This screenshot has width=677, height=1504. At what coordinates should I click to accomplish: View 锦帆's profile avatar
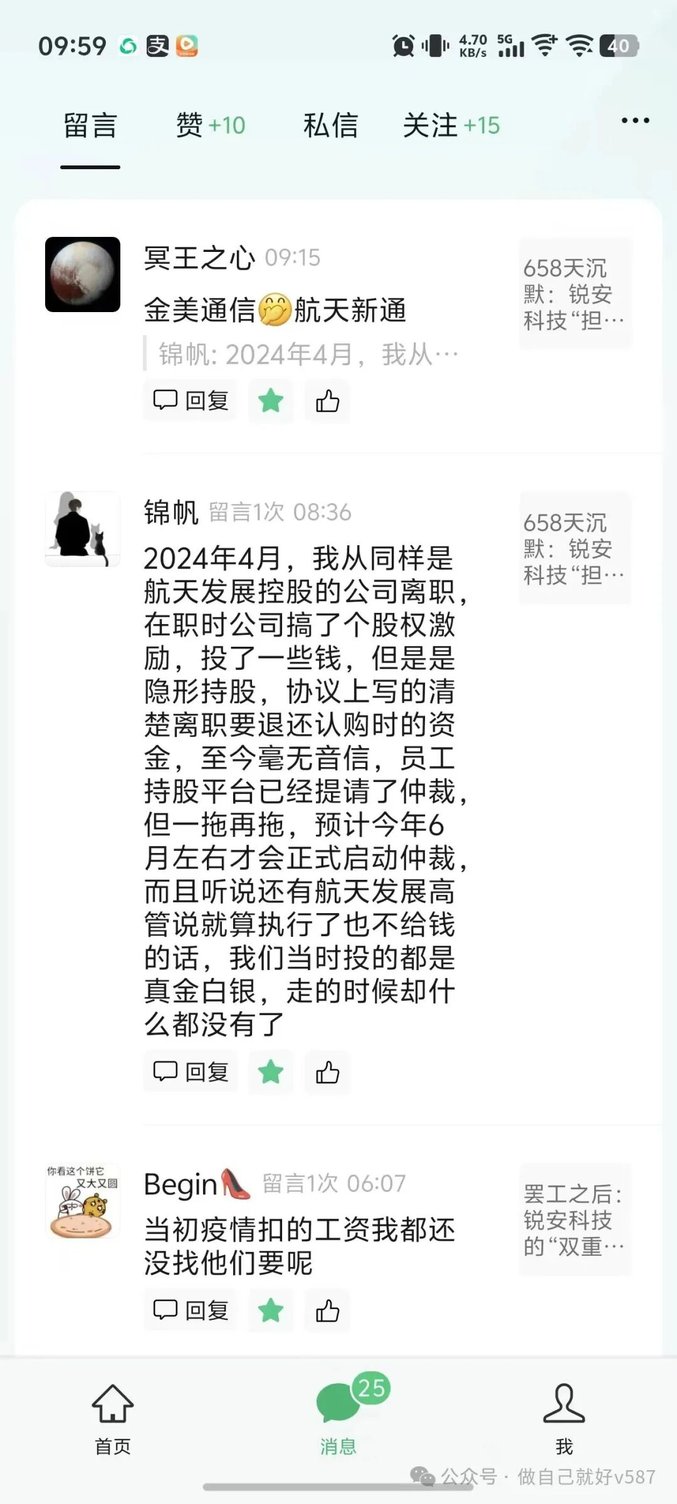click(82, 529)
